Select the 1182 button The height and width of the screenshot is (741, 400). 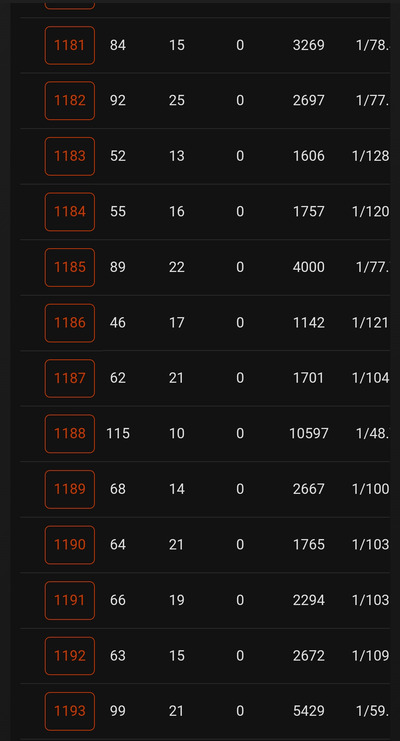(x=70, y=101)
